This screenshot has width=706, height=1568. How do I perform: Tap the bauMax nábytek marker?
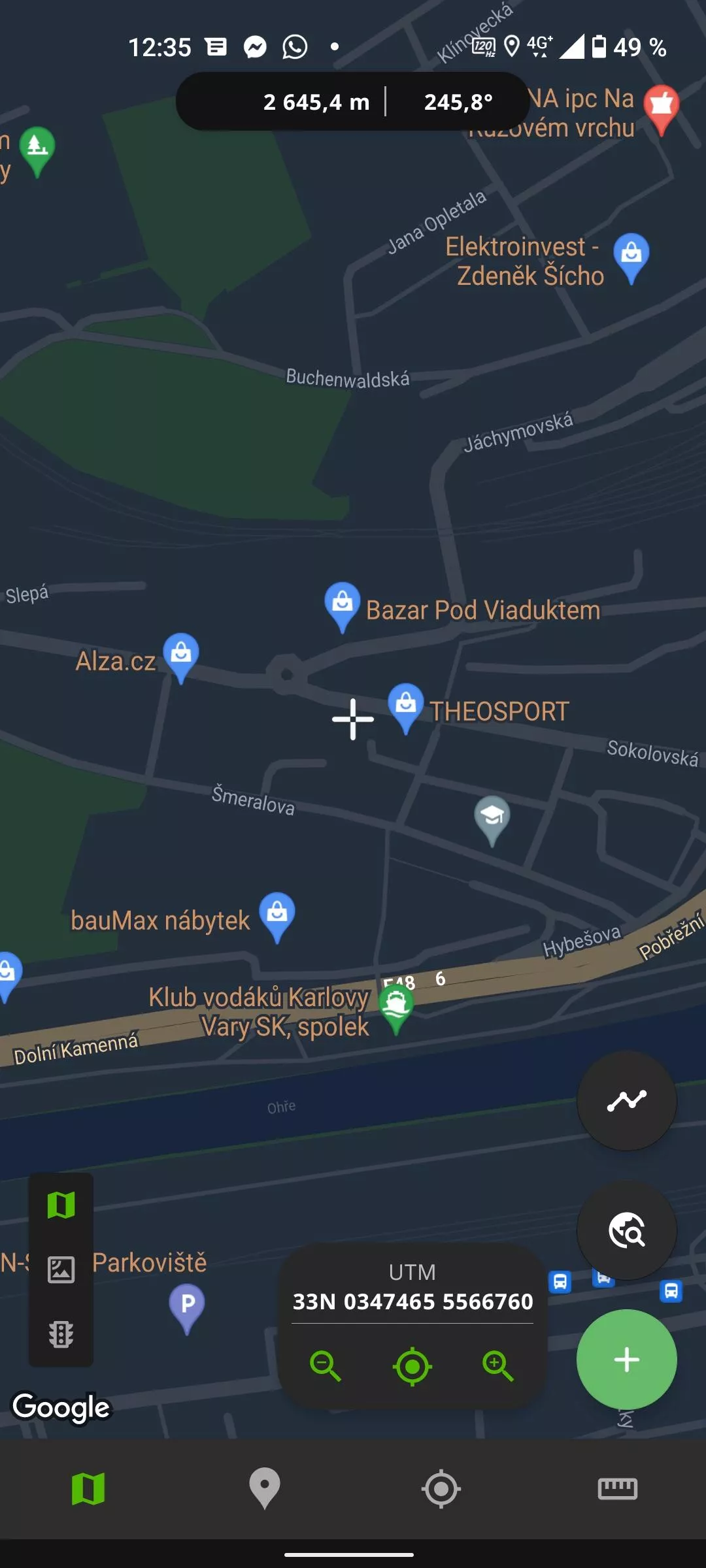click(x=277, y=916)
